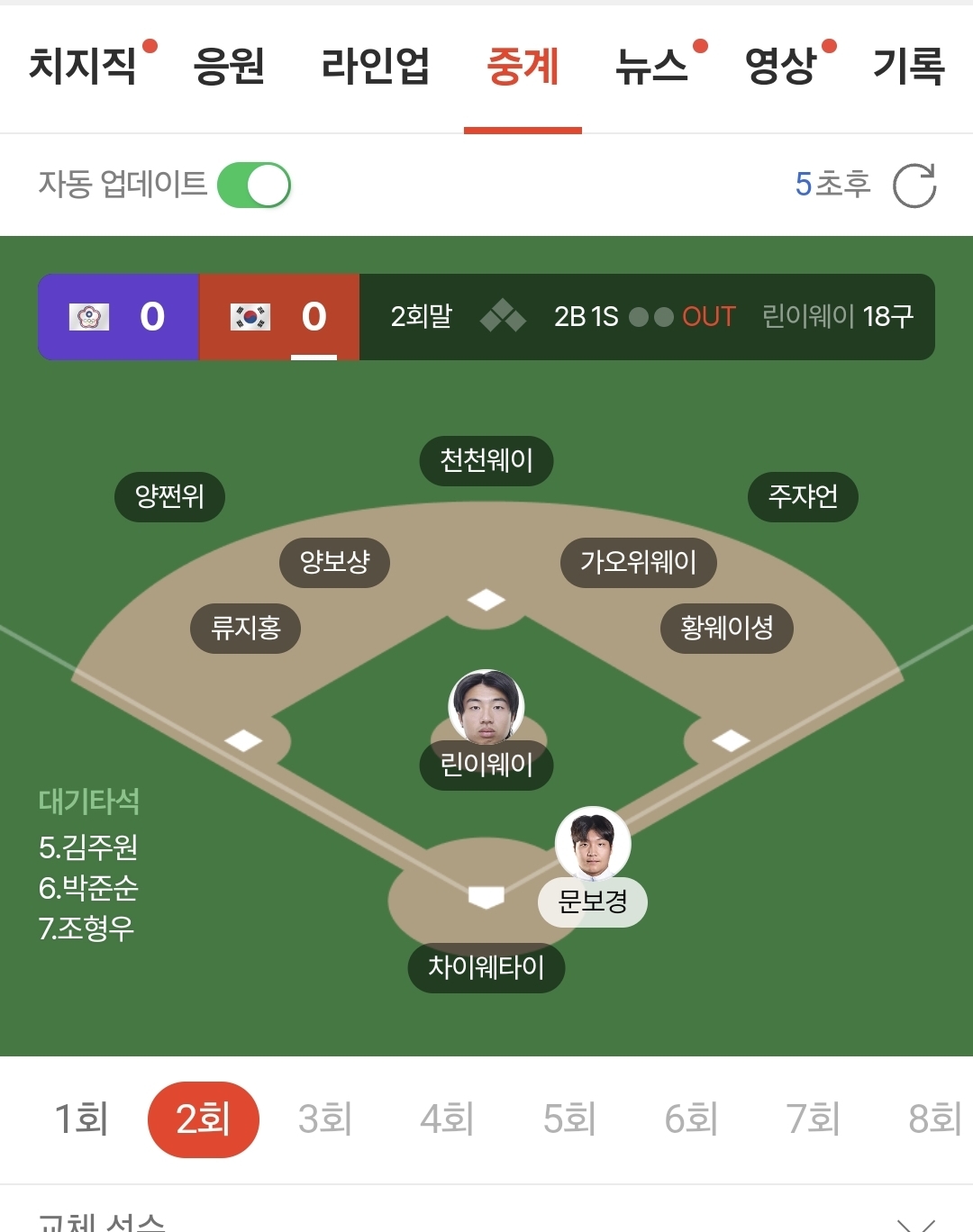Select the 중계 tab
The width and height of the screenshot is (973, 1232).
[523, 66]
